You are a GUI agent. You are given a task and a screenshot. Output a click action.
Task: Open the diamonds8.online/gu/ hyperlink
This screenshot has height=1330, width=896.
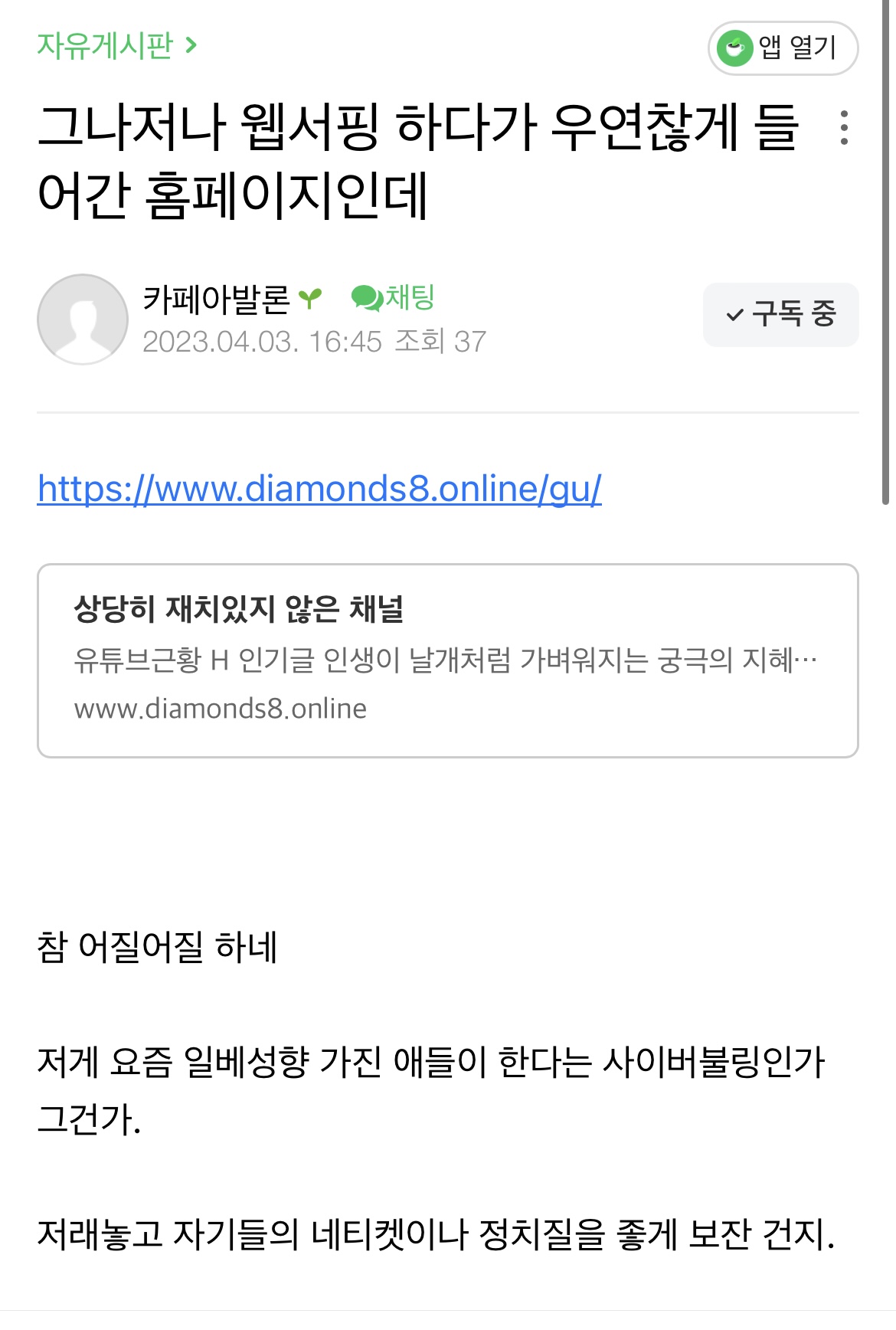tap(319, 488)
